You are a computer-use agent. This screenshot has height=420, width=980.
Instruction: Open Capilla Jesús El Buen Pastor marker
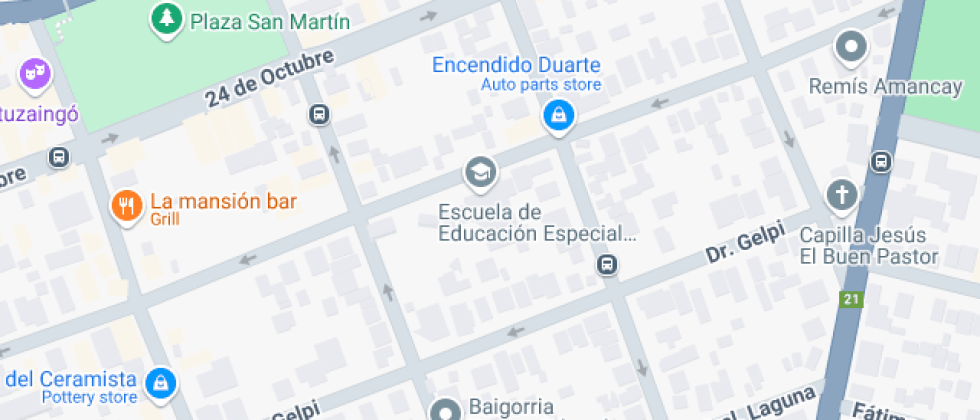click(x=842, y=196)
